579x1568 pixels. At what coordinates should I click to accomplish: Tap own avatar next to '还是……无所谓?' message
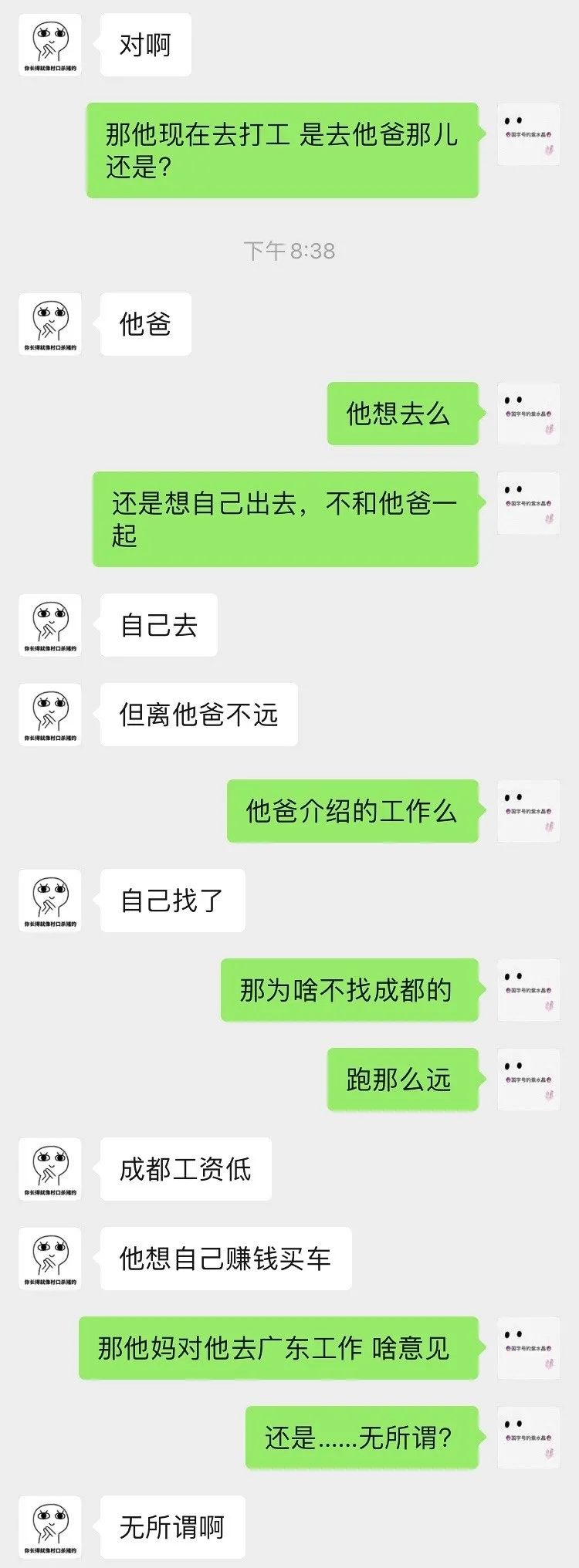click(528, 1437)
